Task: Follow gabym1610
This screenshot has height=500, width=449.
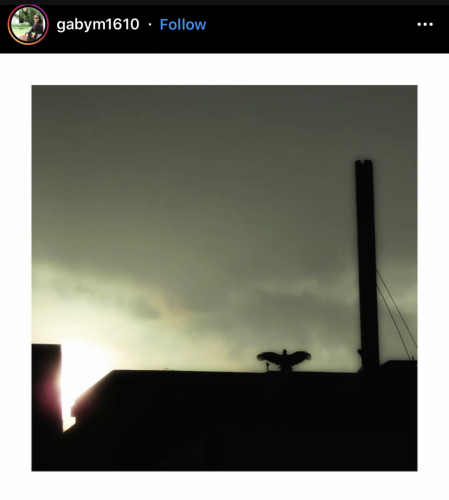Action: click(183, 25)
